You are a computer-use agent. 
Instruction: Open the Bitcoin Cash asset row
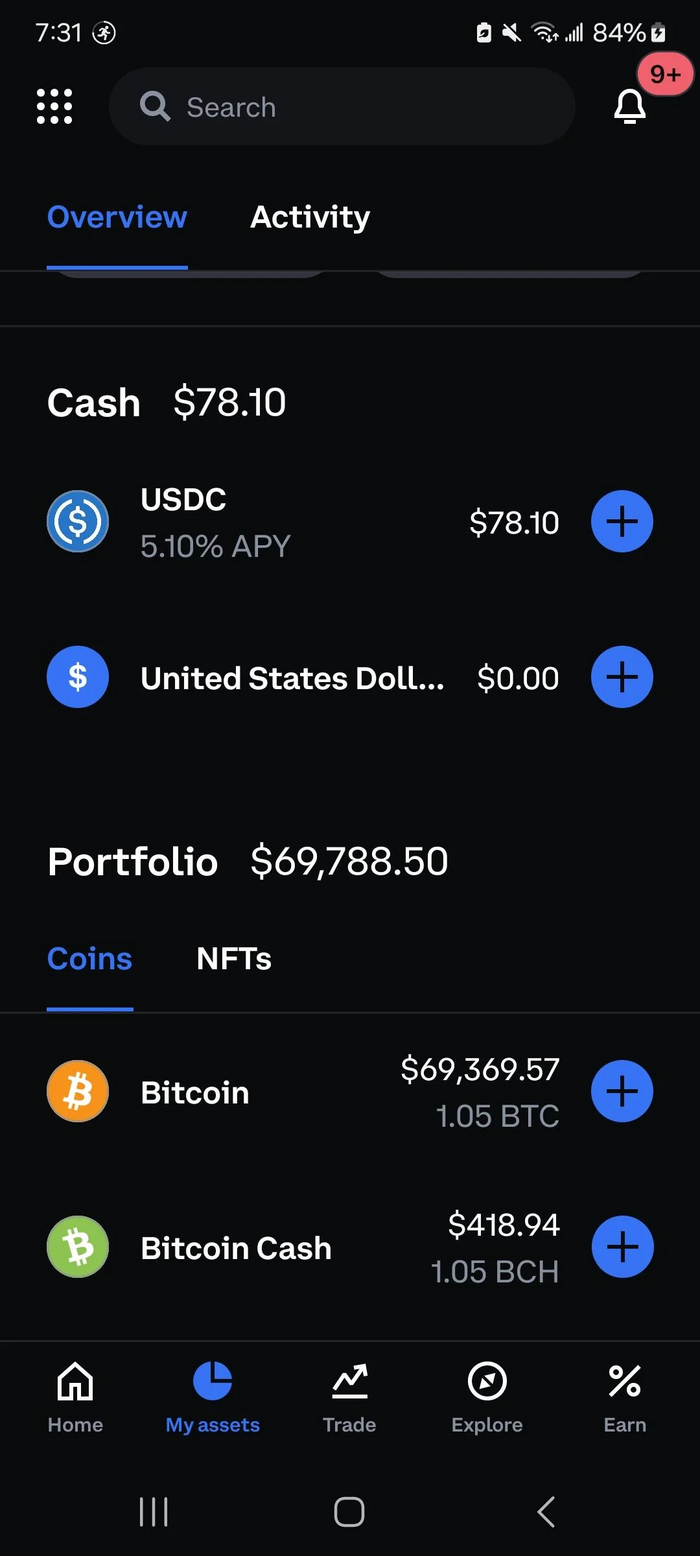[x=300, y=1248]
